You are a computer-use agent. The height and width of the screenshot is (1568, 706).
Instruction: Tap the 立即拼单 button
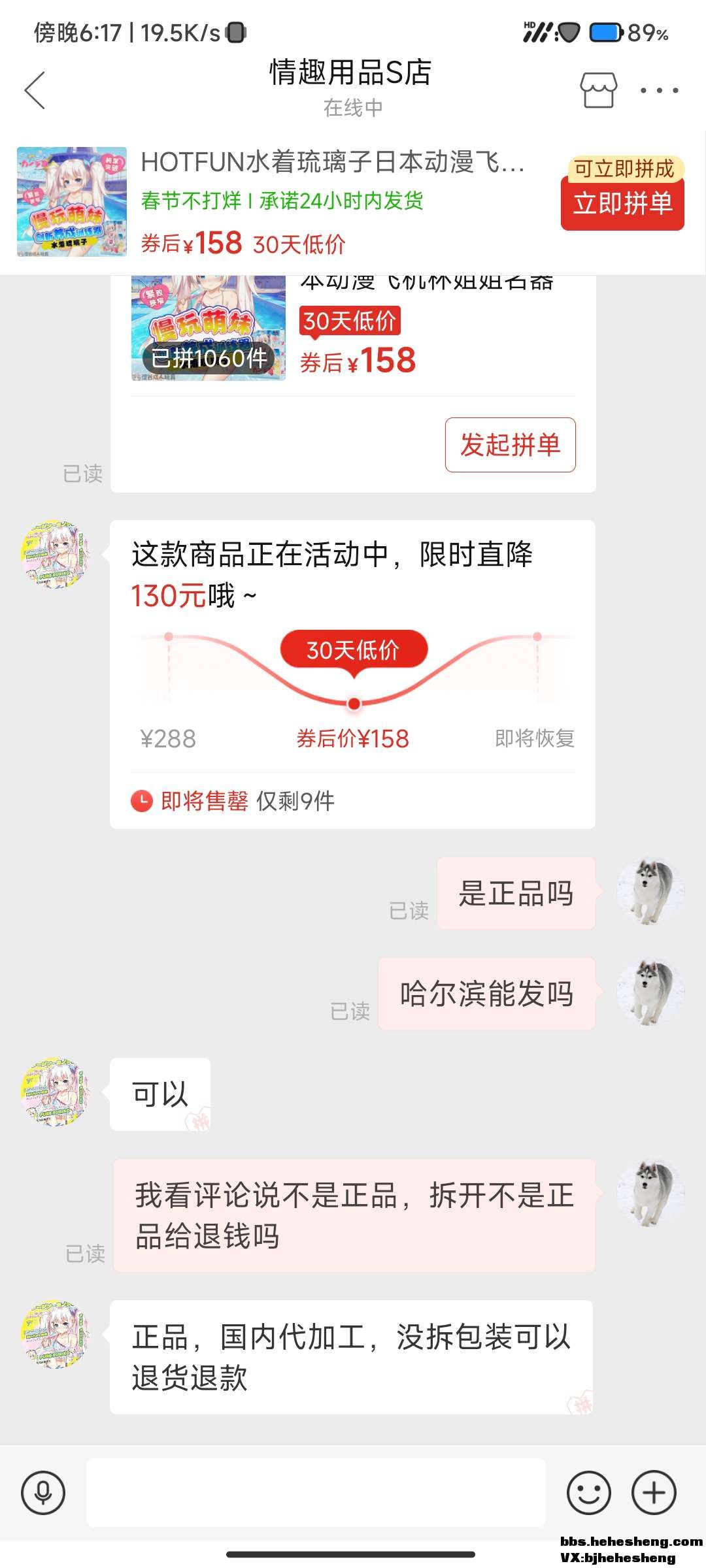click(622, 203)
